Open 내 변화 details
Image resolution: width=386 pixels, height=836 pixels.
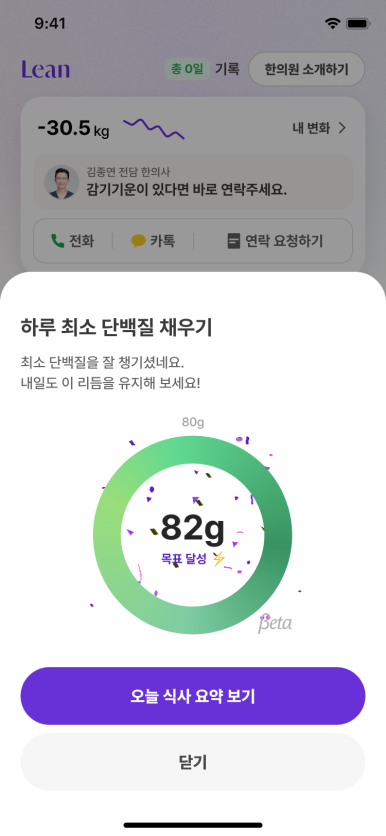click(319, 128)
